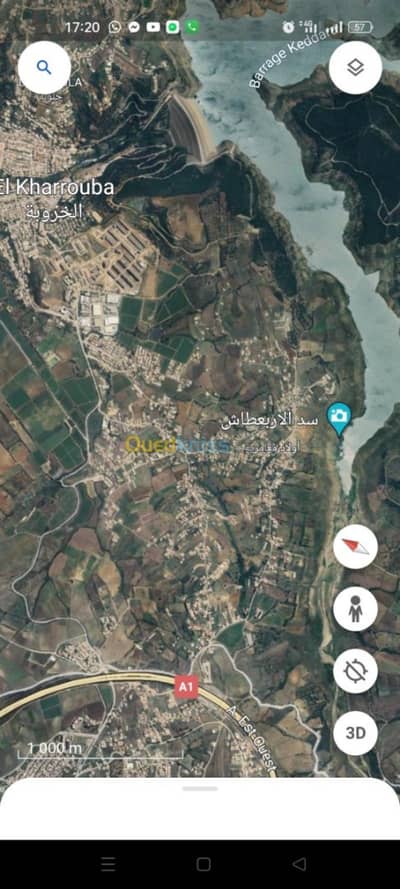Switch to the 3D view

[355, 733]
